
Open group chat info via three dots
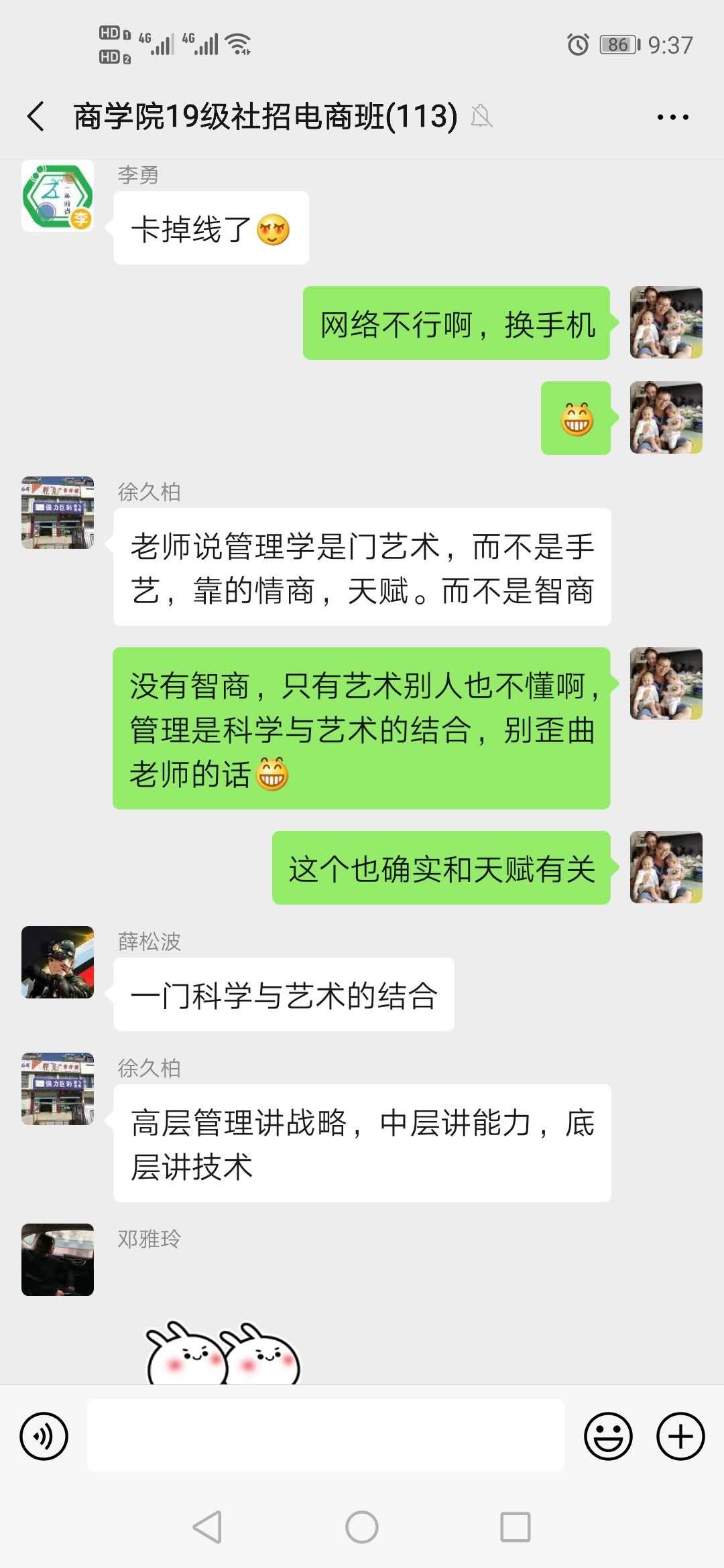(x=672, y=117)
